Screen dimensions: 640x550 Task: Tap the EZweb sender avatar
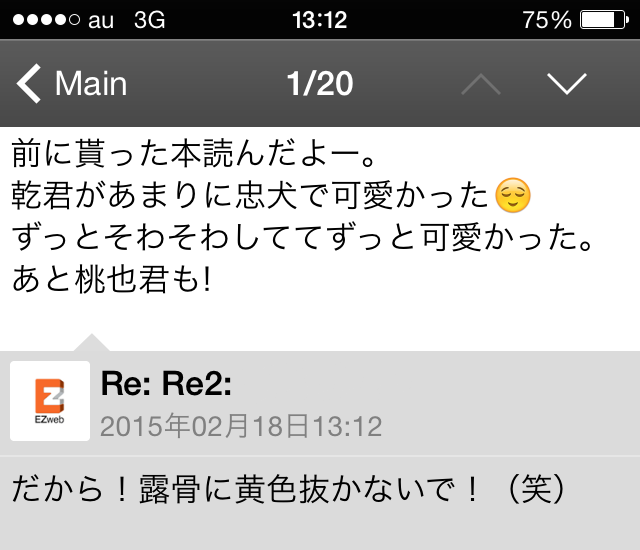pyautogui.click(x=49, y=401)
